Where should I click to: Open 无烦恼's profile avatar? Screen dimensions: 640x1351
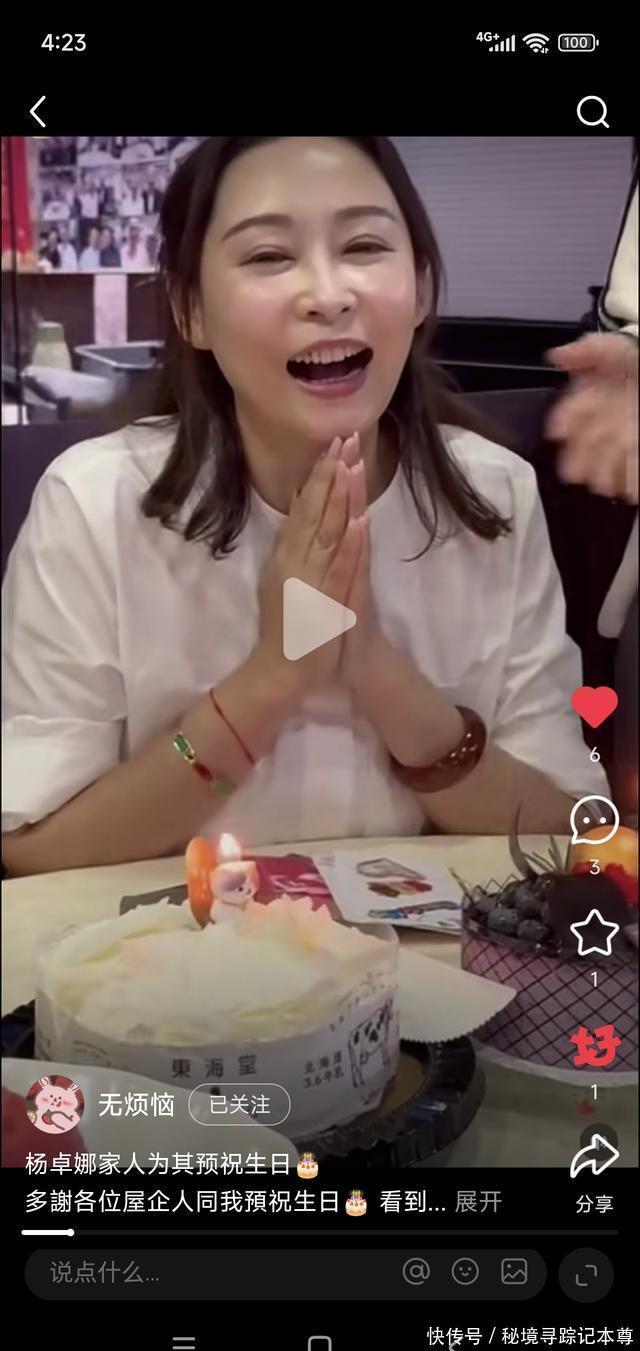(54, 1104)
